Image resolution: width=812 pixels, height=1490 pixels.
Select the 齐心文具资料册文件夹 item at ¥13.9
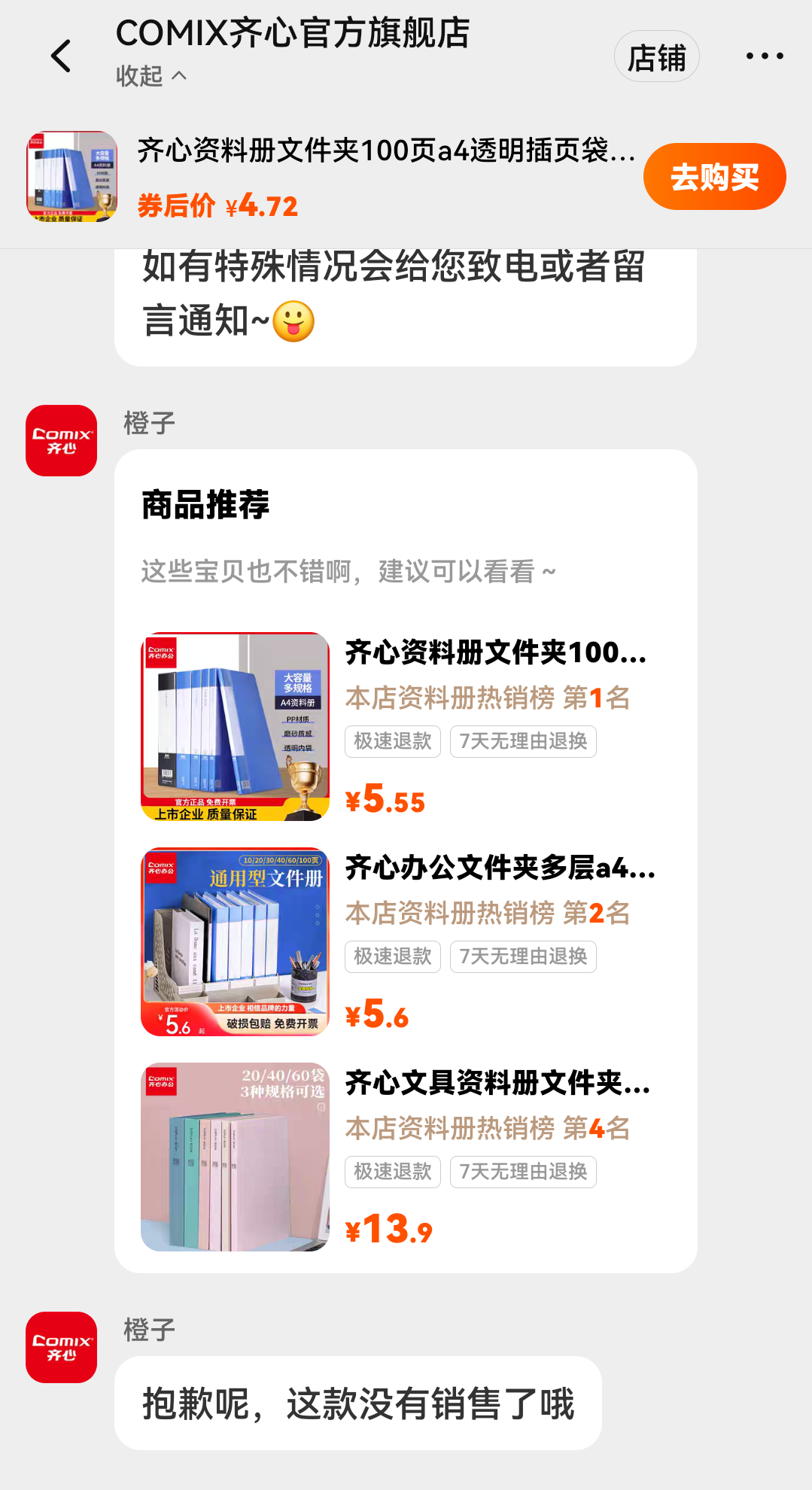405,1157
